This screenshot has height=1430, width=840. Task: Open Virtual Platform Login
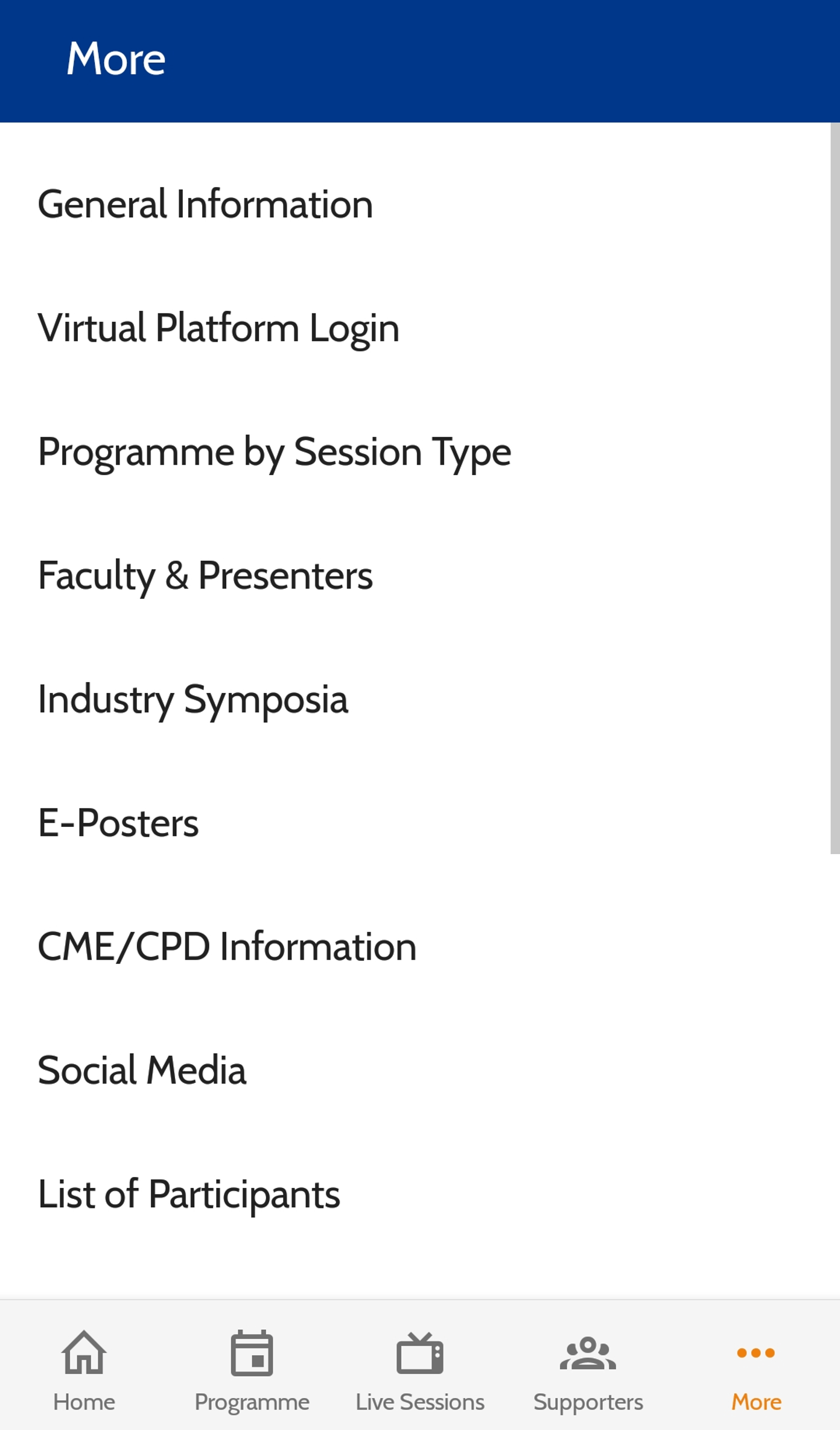415,328
